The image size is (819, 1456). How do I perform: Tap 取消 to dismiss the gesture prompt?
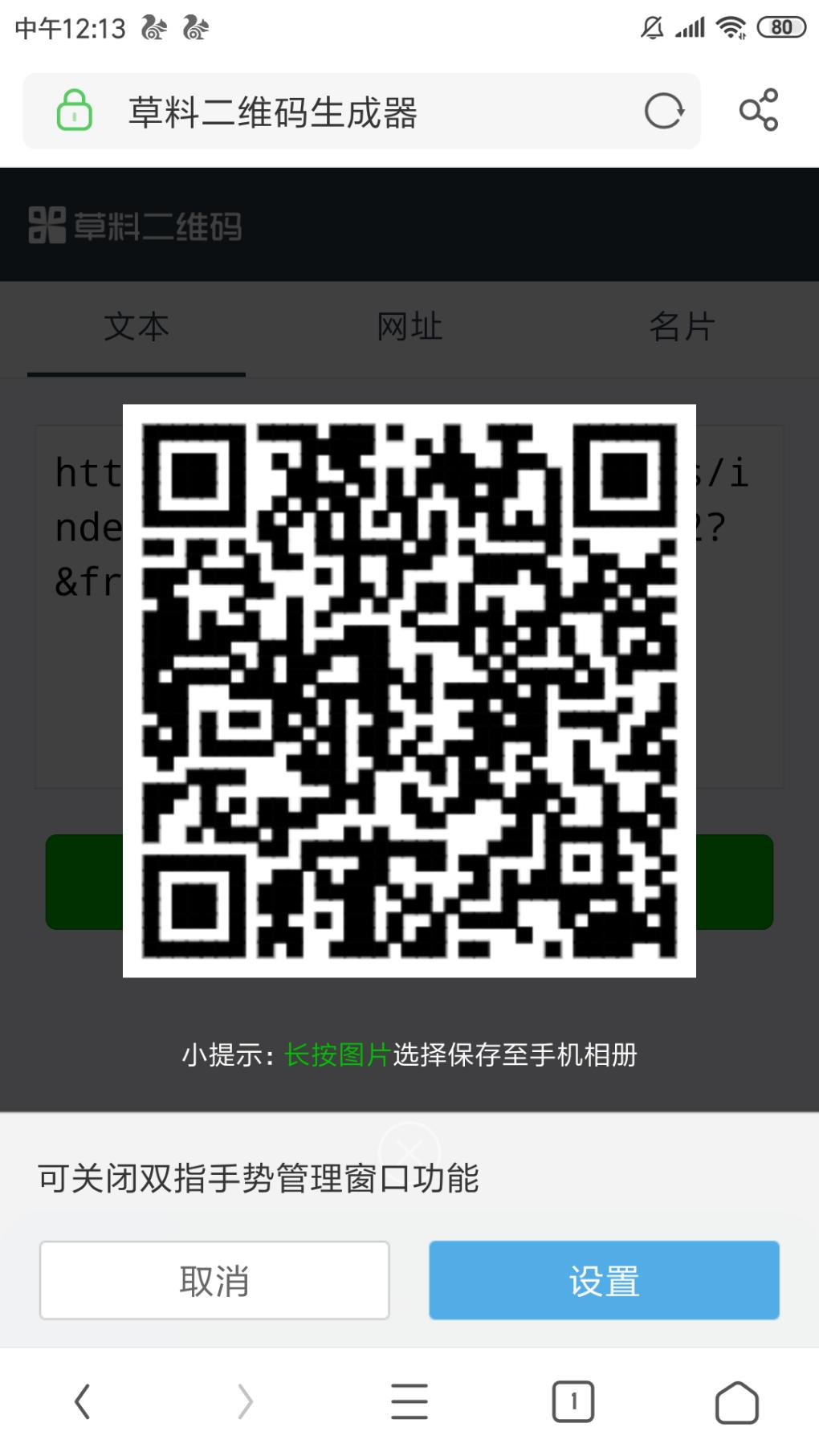(214, 1280)
